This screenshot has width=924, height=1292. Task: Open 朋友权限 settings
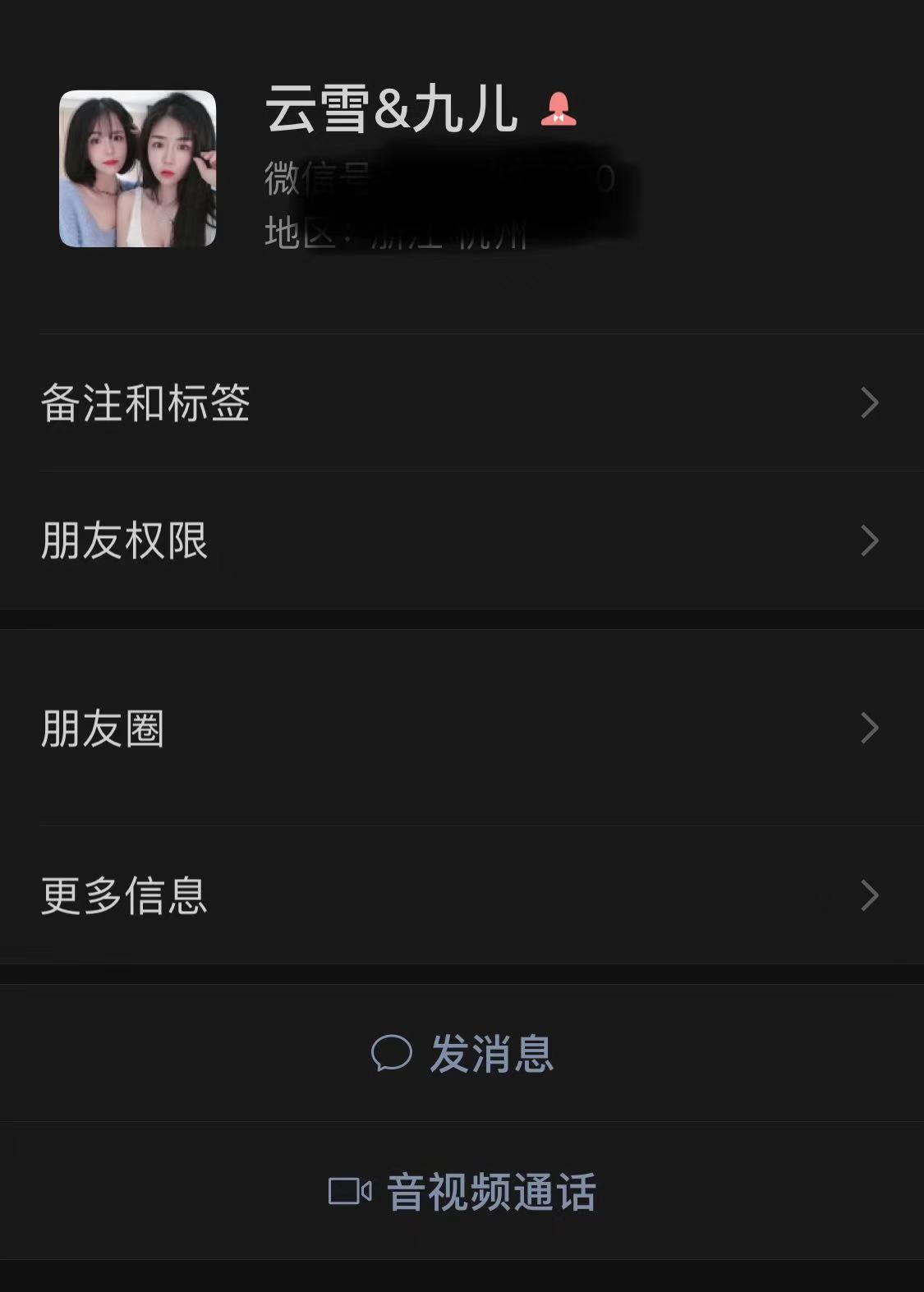[x=460, y=540]
